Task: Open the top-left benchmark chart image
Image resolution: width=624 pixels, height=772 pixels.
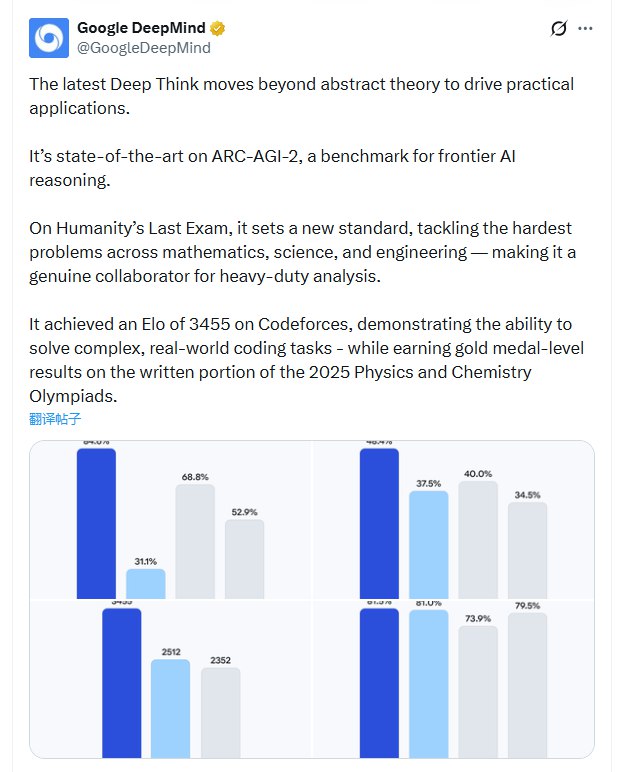Action: click(170, 520)
